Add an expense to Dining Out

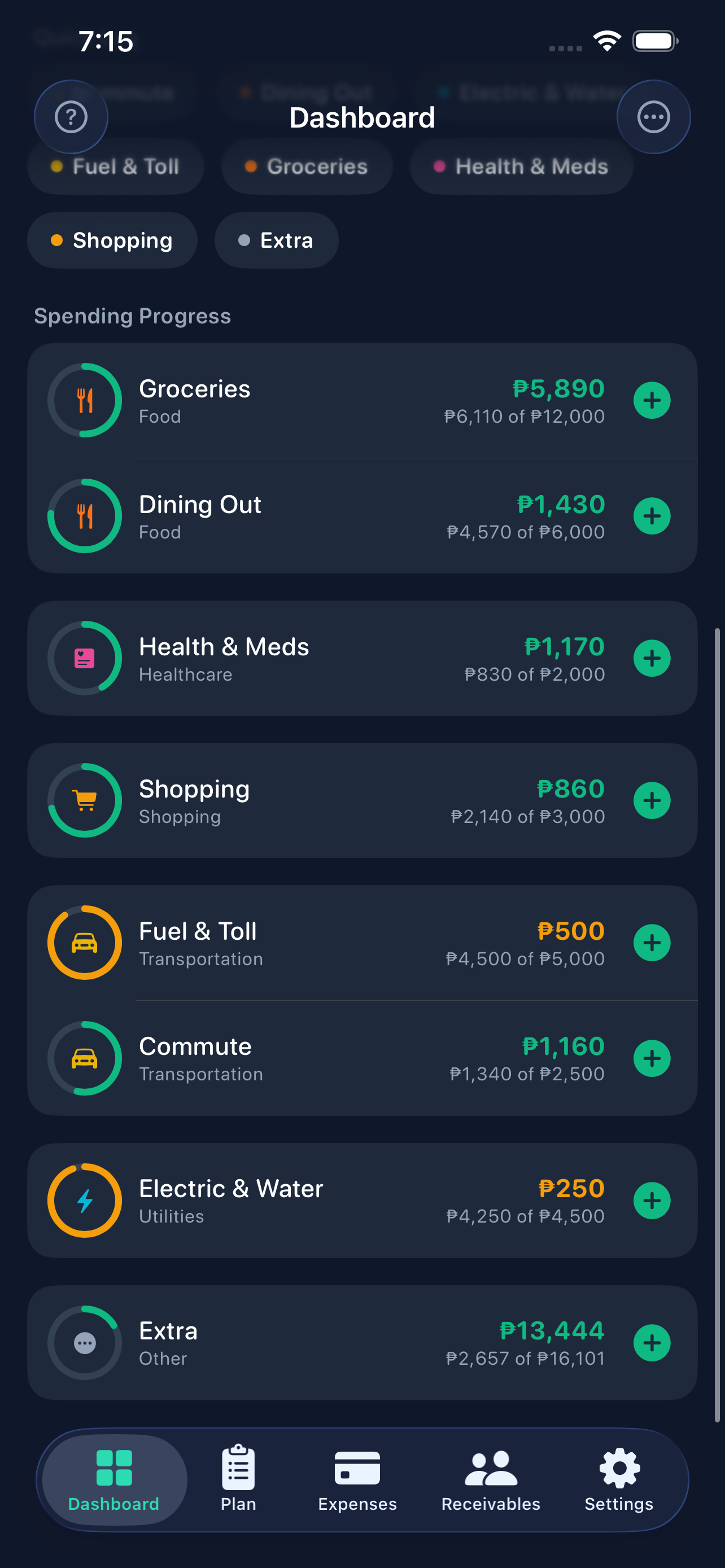click(652, 515)
